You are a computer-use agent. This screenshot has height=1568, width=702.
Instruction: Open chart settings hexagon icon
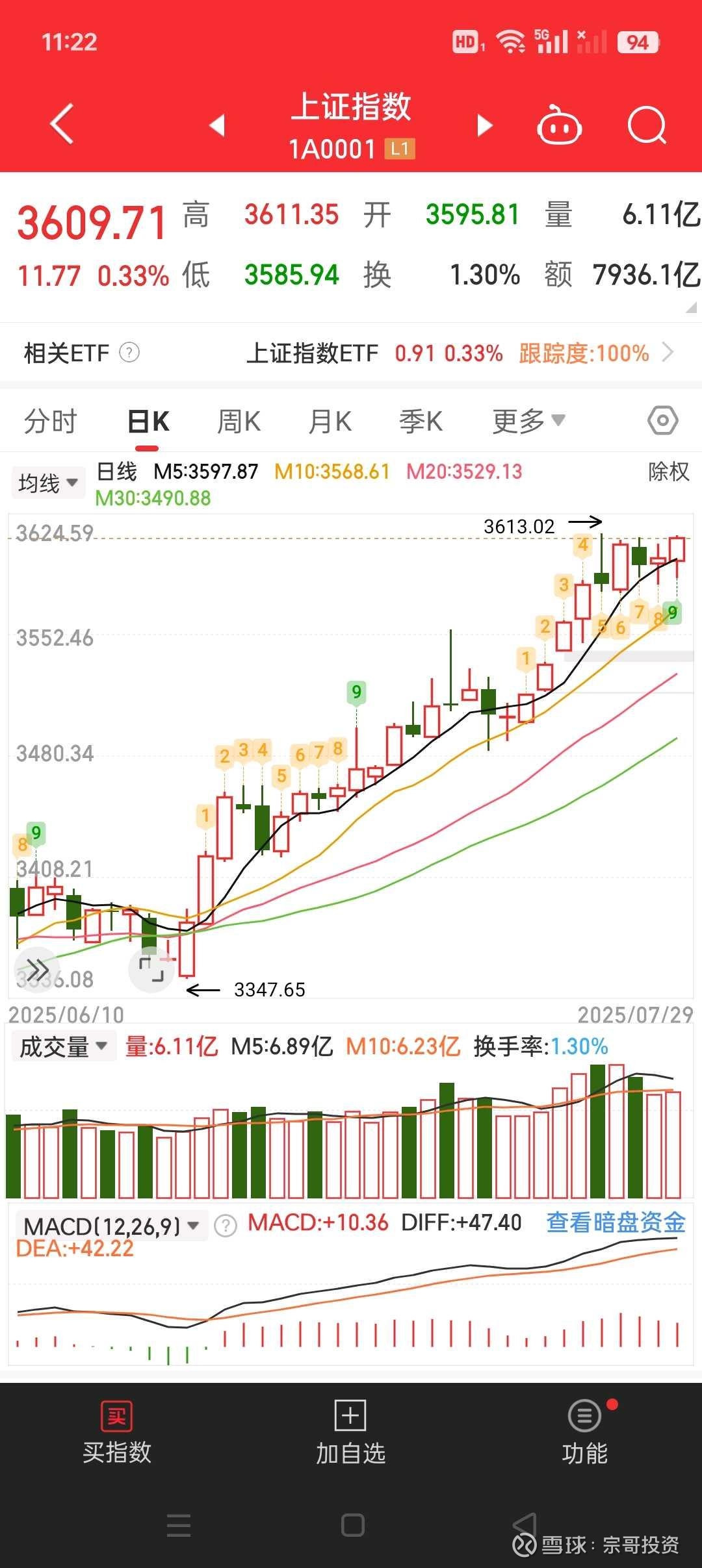pos(663,421)
